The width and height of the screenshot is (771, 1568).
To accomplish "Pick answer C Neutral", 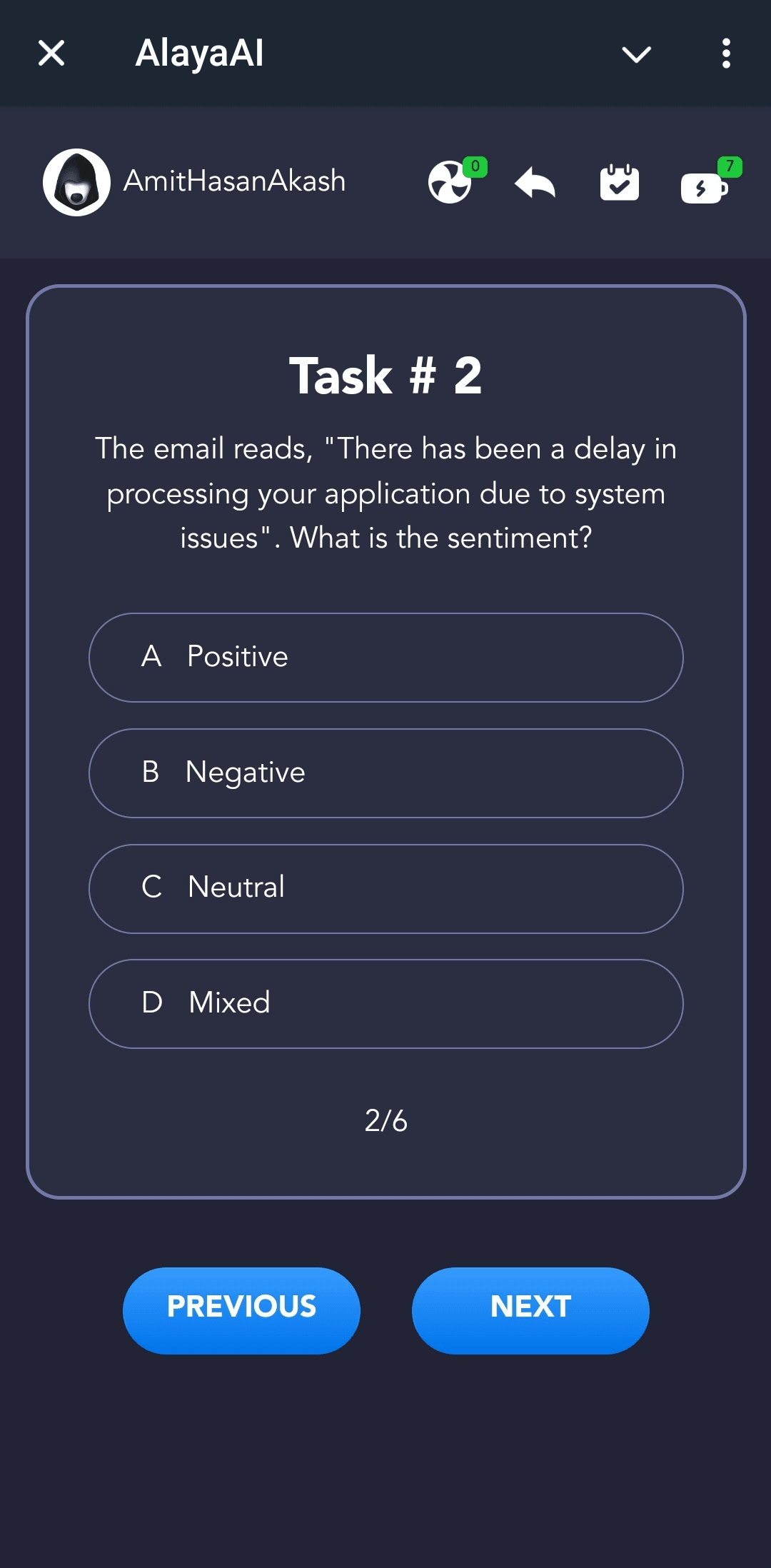I will 385,888.
